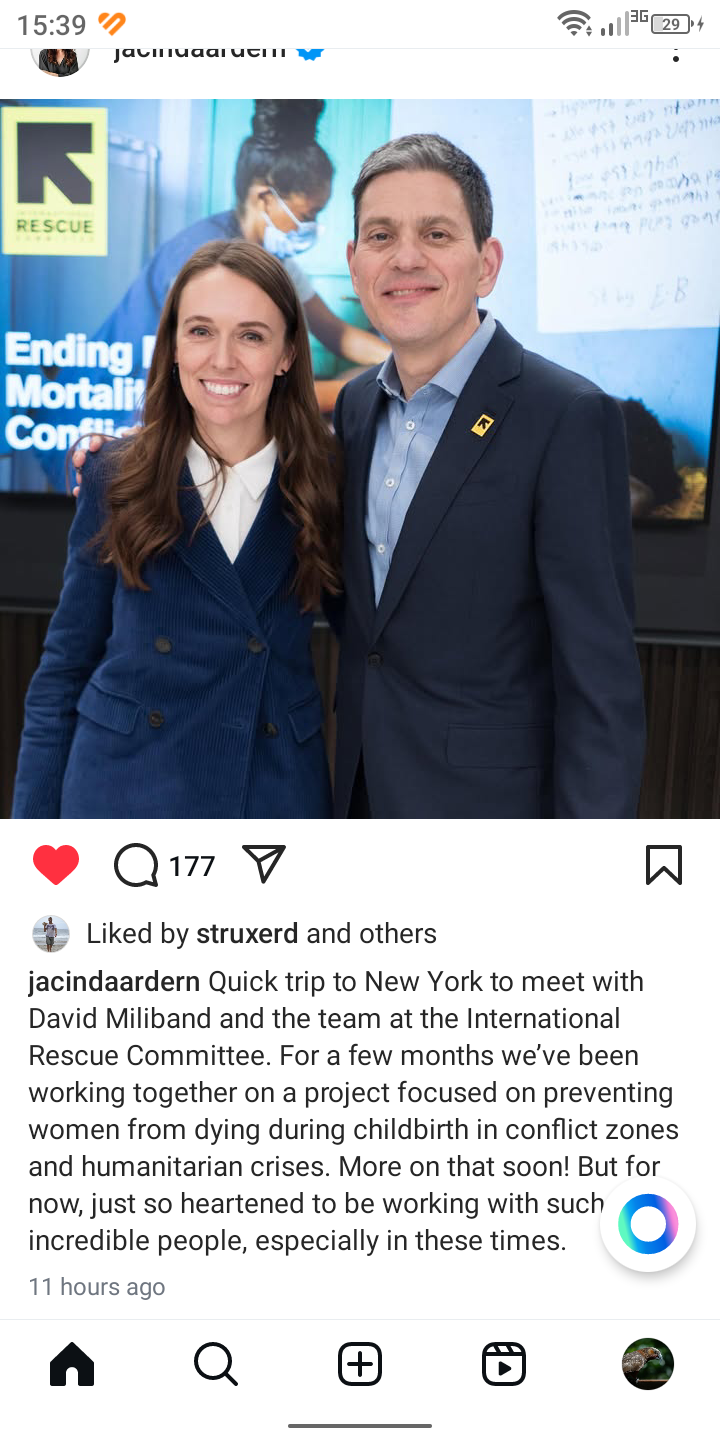720x1440 pixels.
Task: Open the post photo with David Miliband
Action: coord(360,458)
